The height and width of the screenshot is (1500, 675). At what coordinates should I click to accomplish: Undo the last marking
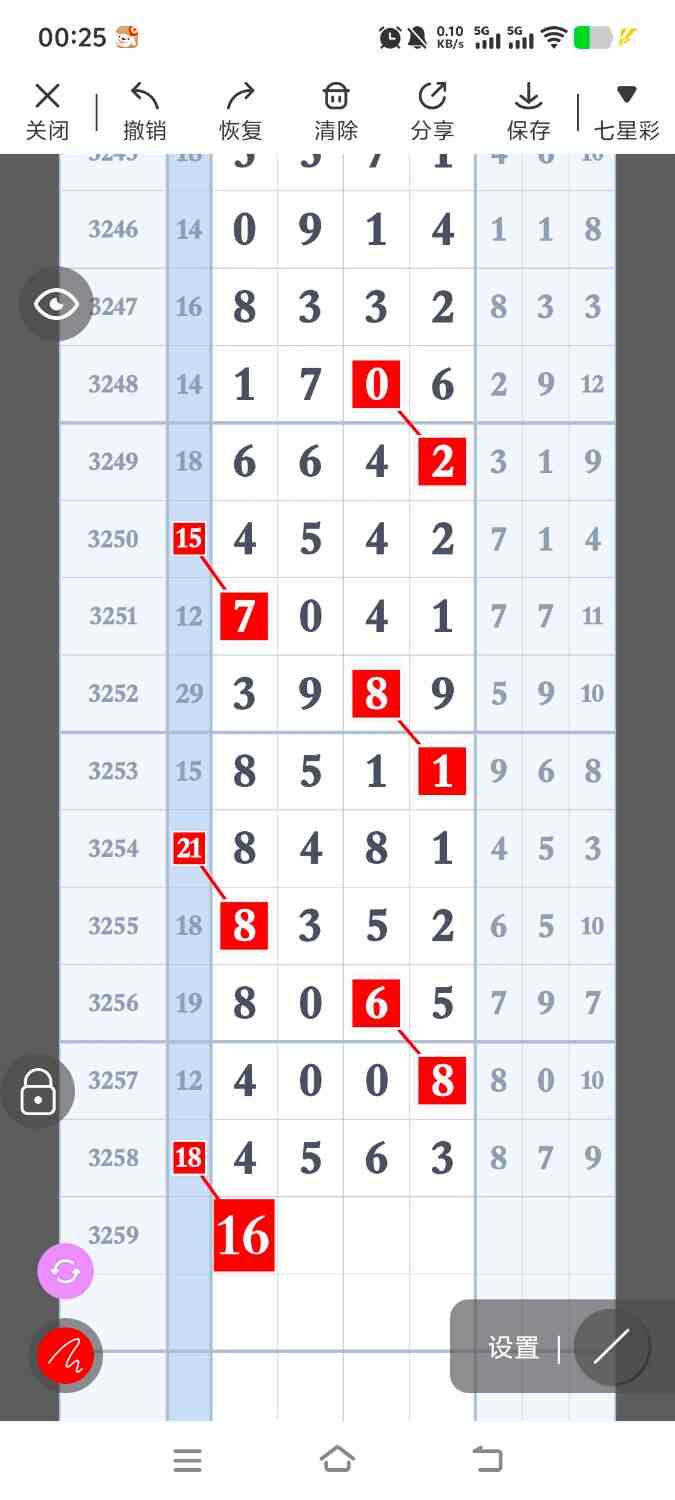pyautogui.click(x=144, y=110)
